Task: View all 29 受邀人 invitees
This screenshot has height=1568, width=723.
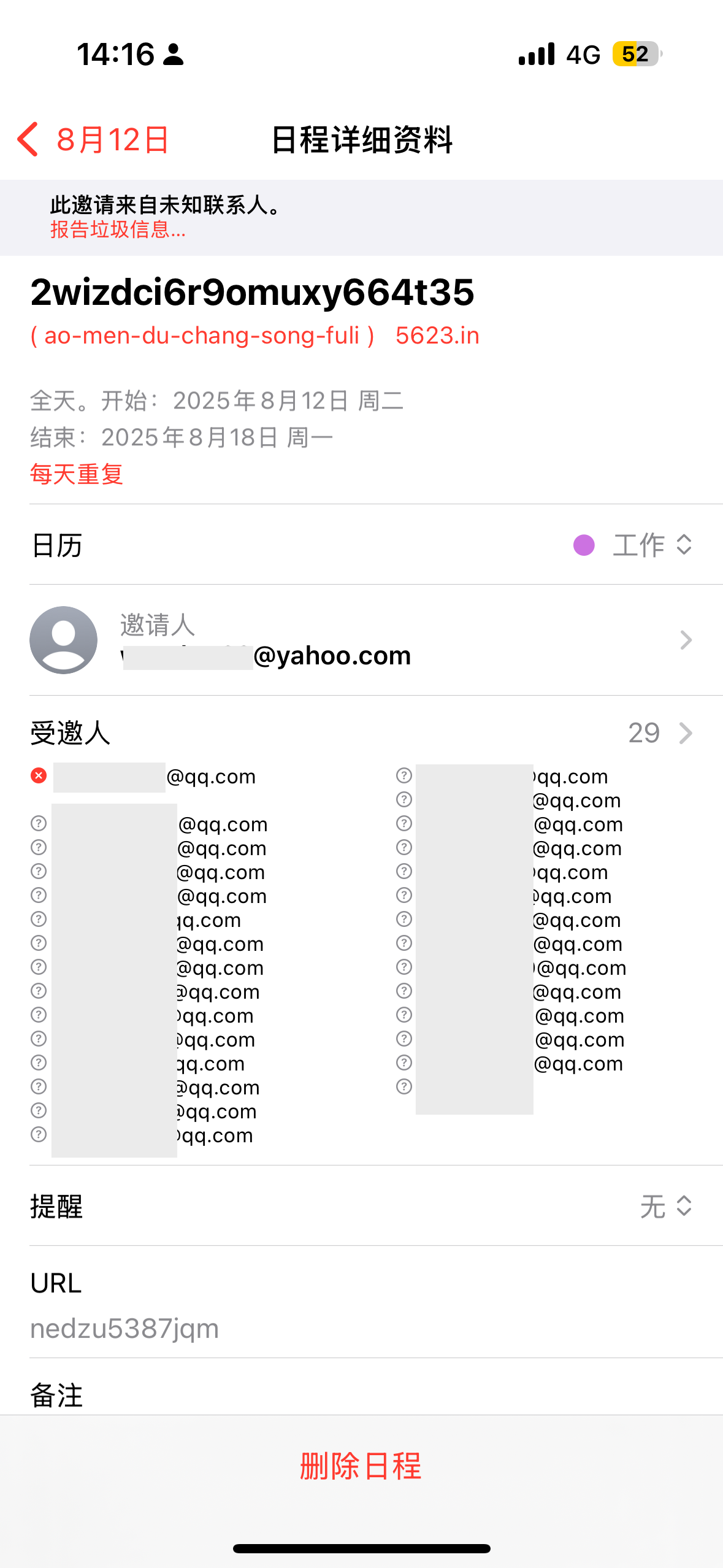Action: (x=659, y=732)
